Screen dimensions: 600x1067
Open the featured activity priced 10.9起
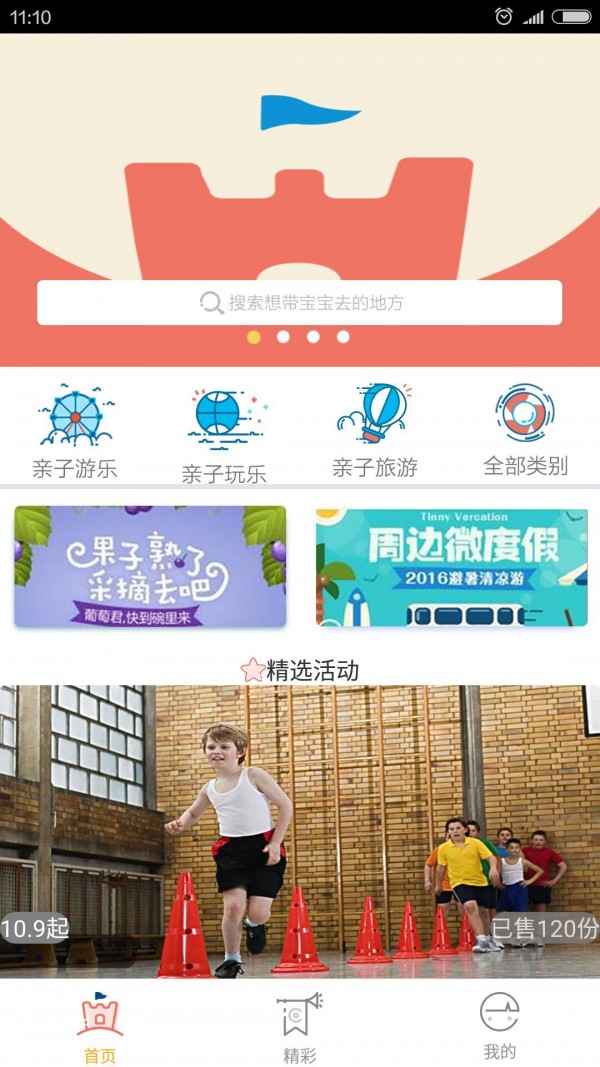point(300,830)
